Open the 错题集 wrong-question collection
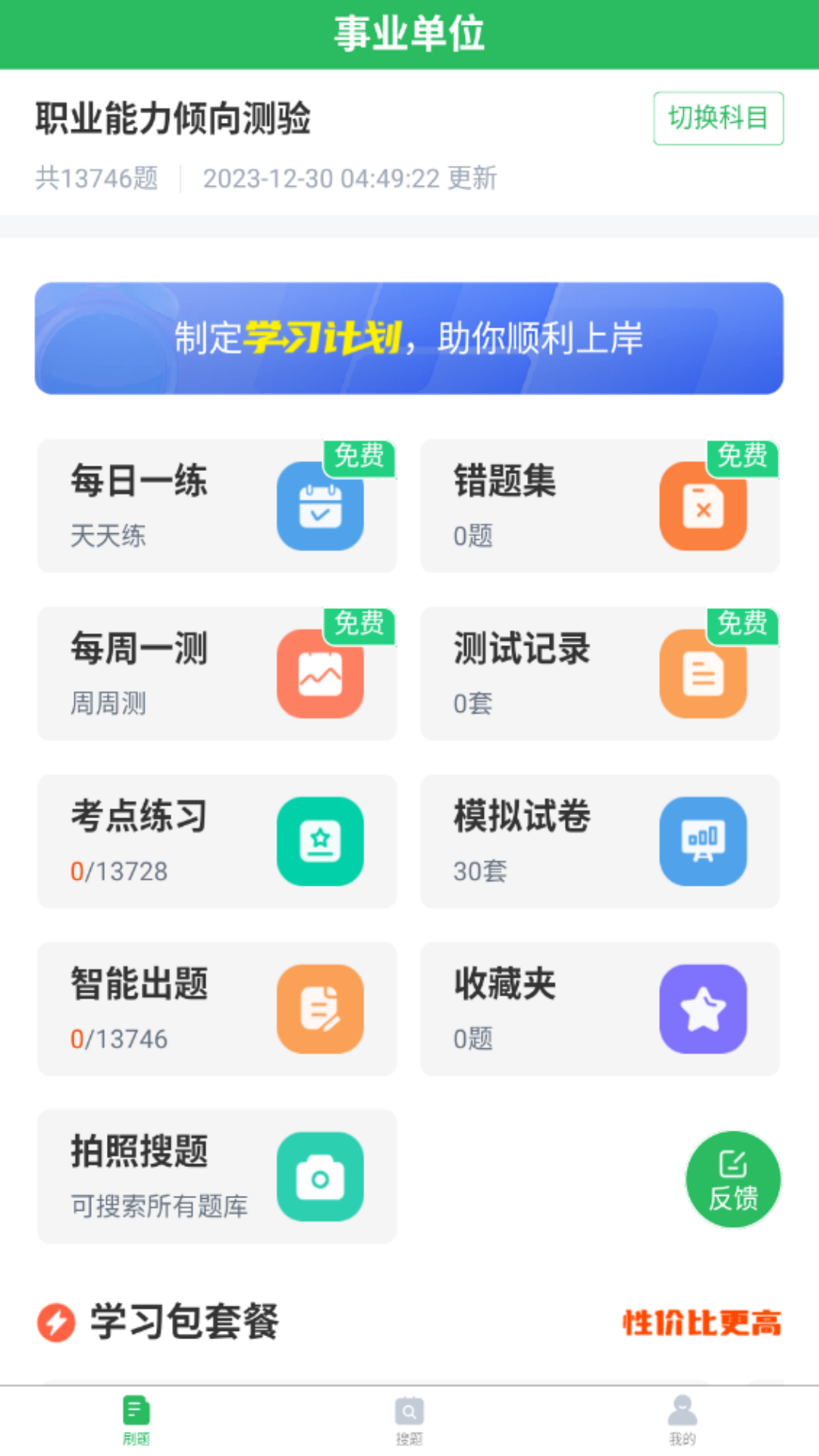 click(599, 506)
